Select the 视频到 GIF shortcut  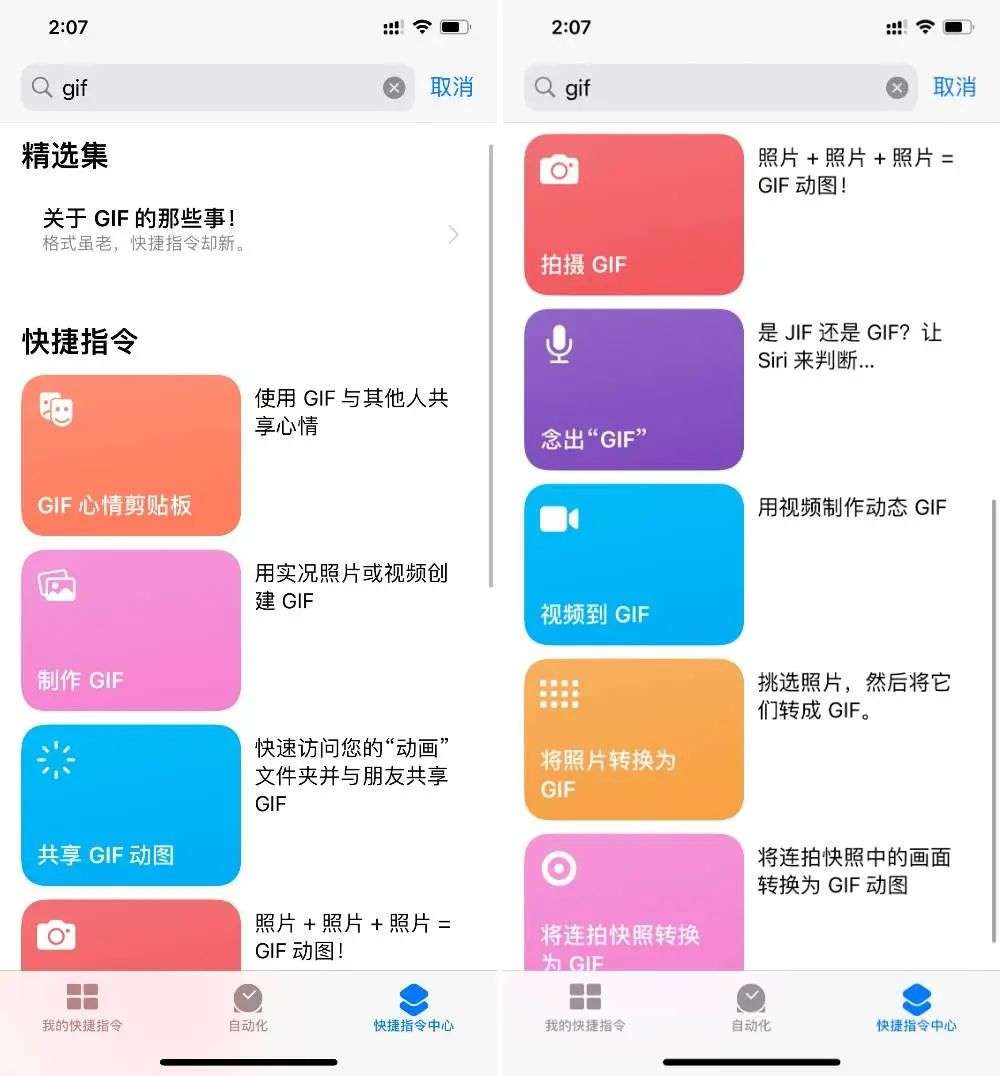tap(634, 564)
